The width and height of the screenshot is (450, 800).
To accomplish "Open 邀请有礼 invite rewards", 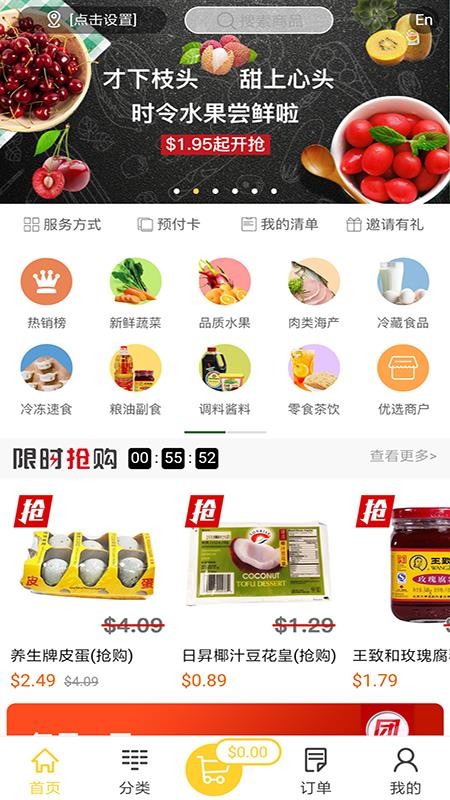I will 385,224.
